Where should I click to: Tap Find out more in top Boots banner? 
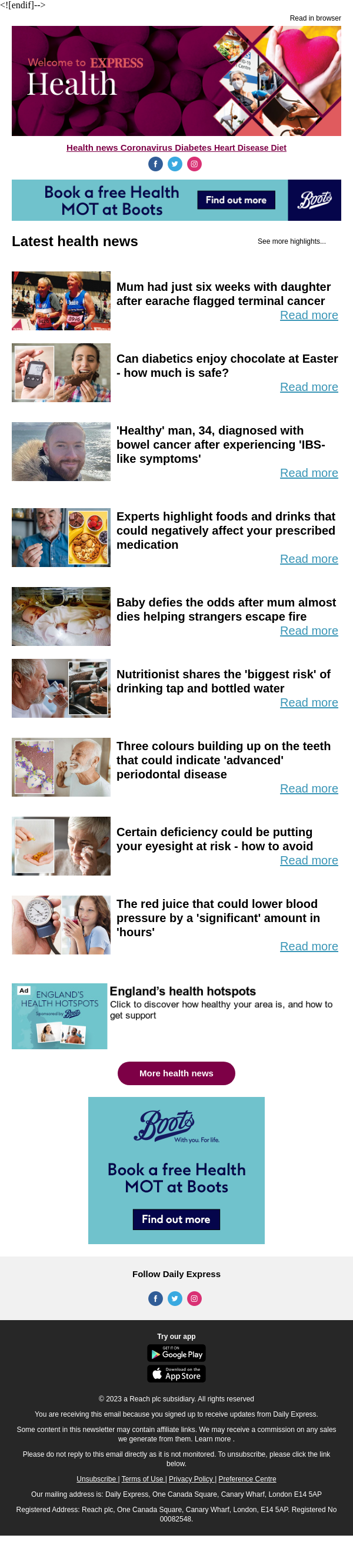coord(235,200)
